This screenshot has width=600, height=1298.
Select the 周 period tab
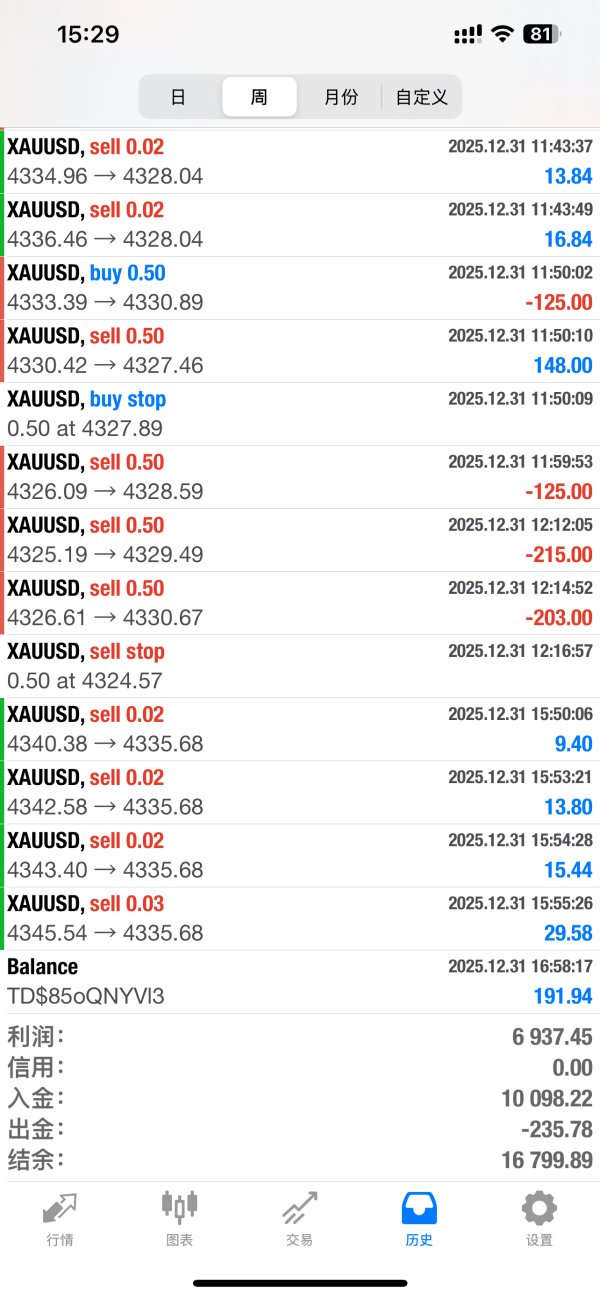[259, 97]
